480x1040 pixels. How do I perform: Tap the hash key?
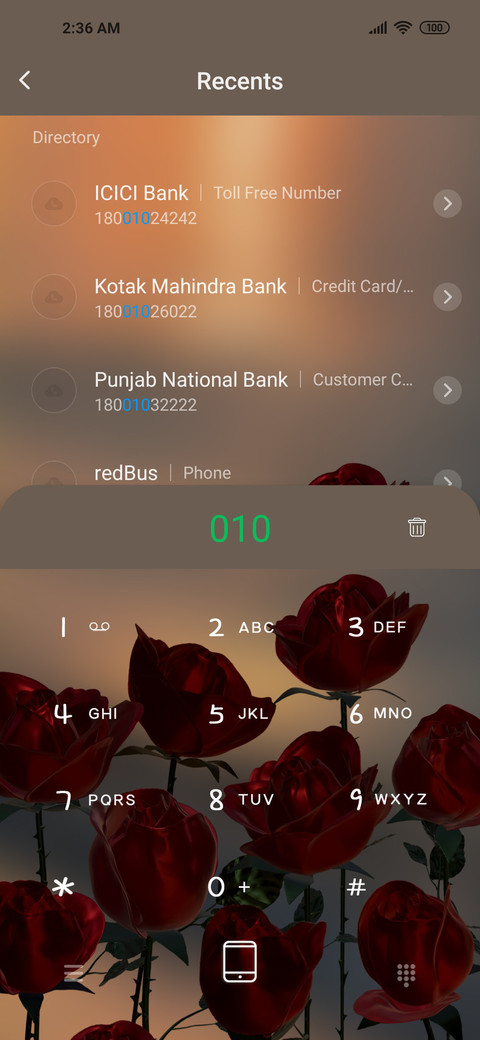click(357, 887)
